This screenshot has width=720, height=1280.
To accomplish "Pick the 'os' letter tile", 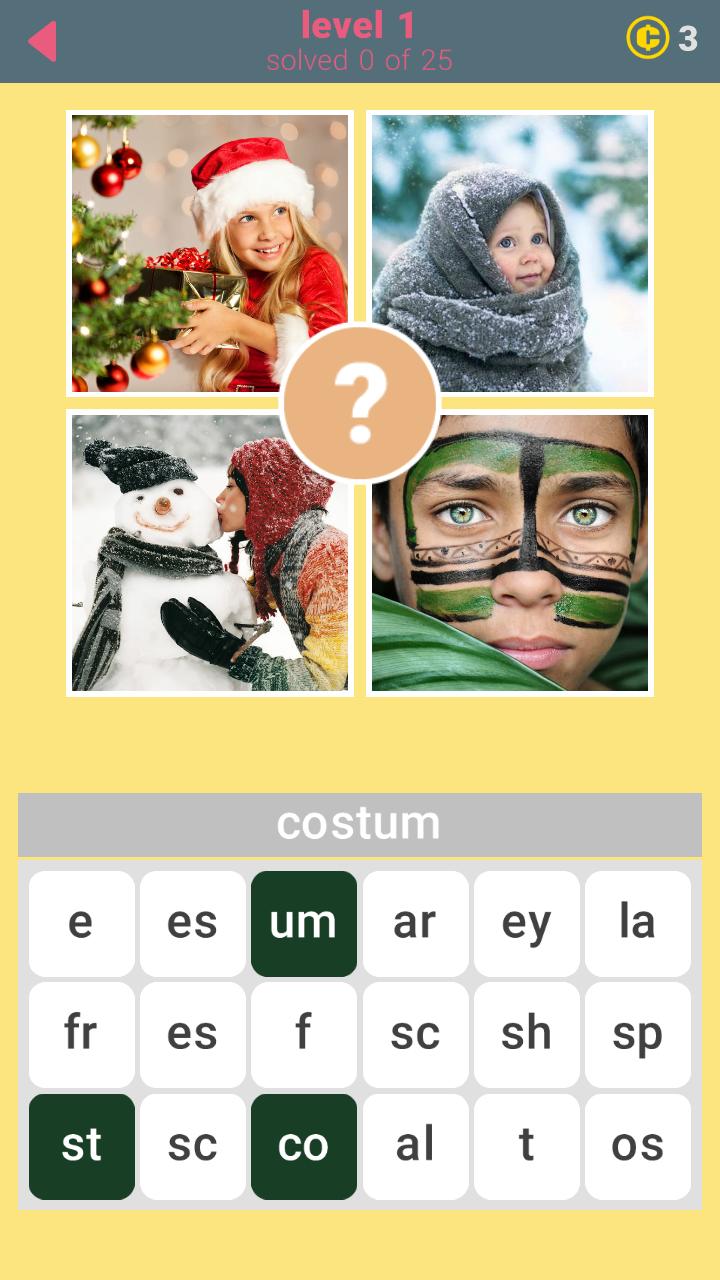I will pos(637,1146).
